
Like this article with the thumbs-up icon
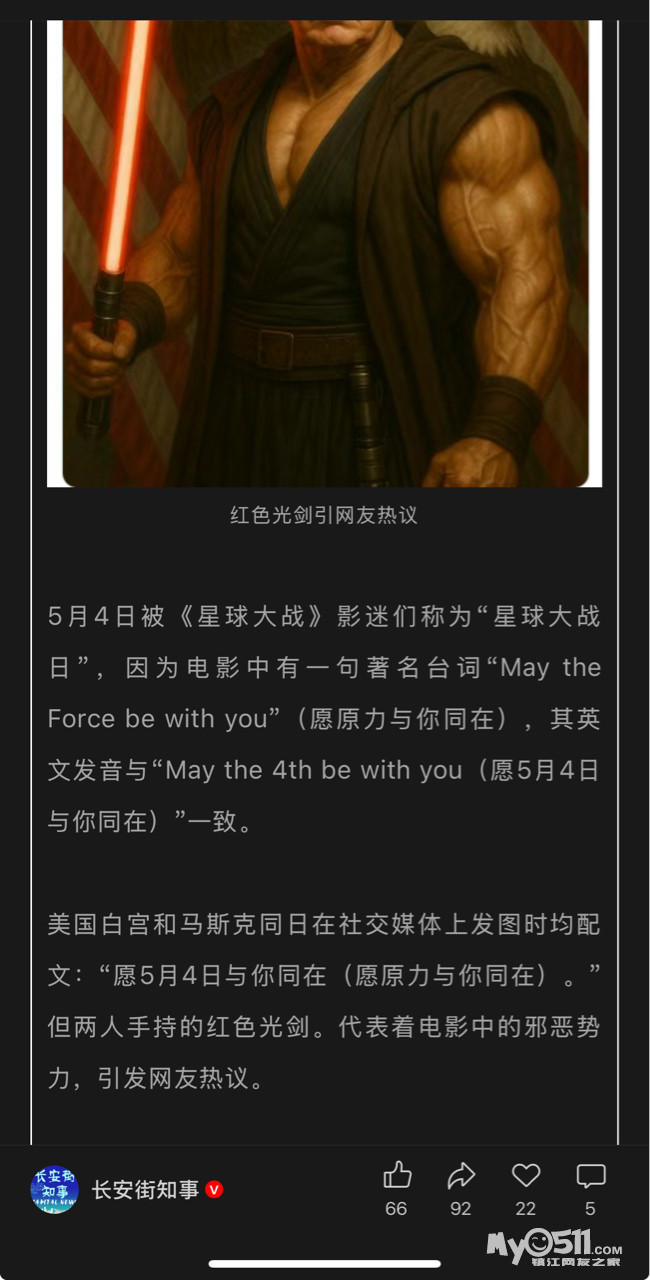click(397, 1176)
